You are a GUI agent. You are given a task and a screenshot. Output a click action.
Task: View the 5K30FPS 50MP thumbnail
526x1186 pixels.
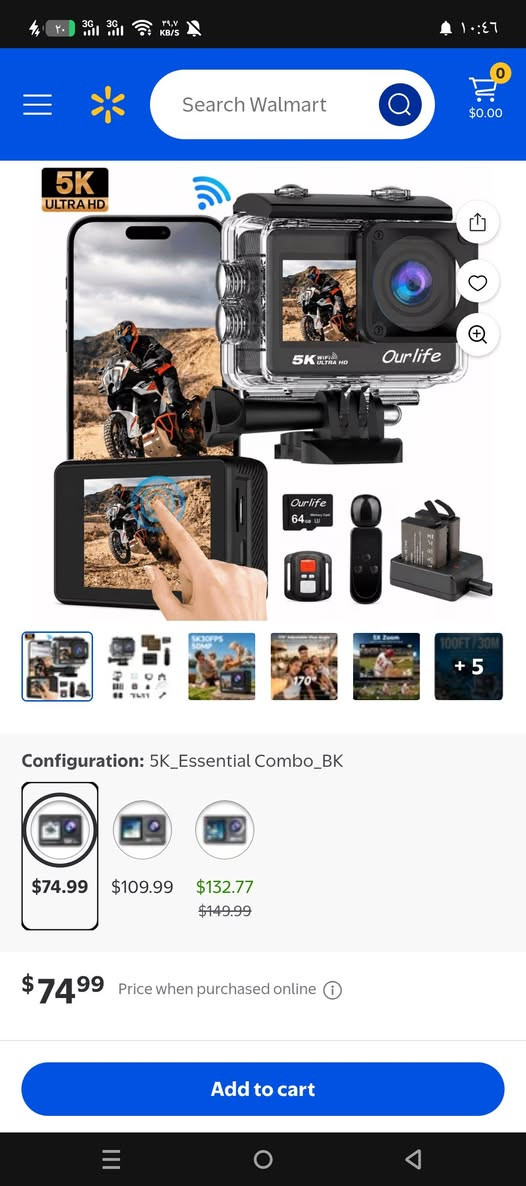(222, 666)
